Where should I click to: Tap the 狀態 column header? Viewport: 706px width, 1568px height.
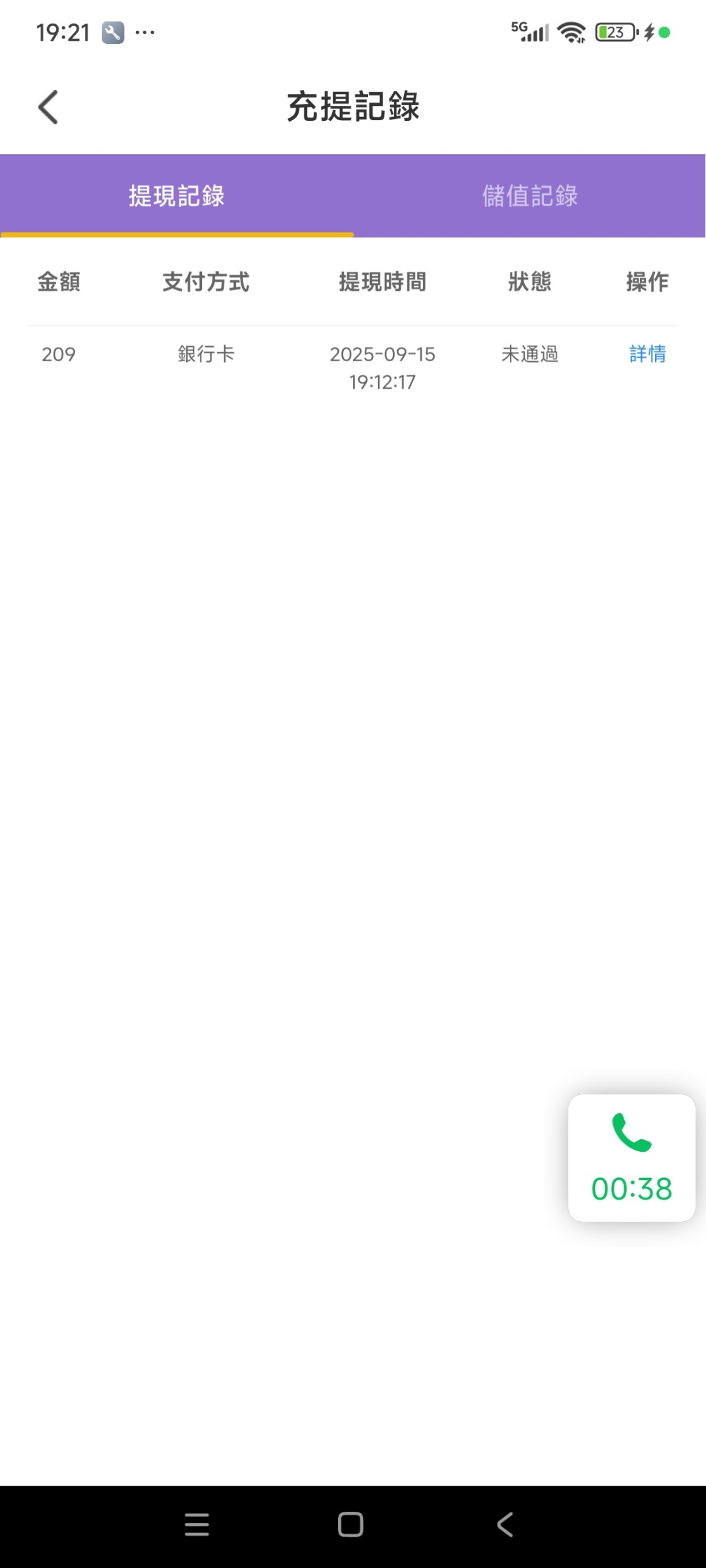coord(529,282)
